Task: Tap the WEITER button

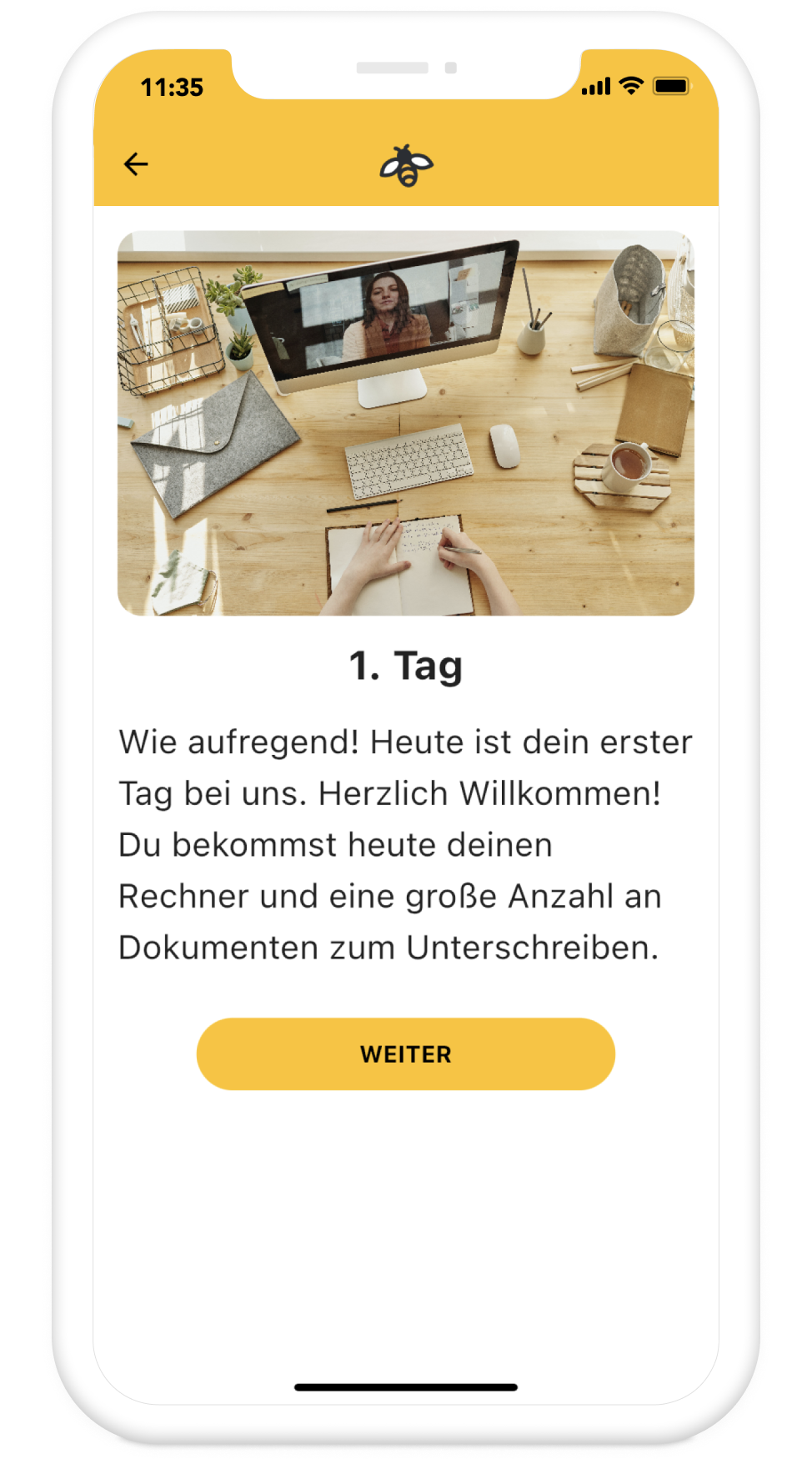Action: (406, 1054)
